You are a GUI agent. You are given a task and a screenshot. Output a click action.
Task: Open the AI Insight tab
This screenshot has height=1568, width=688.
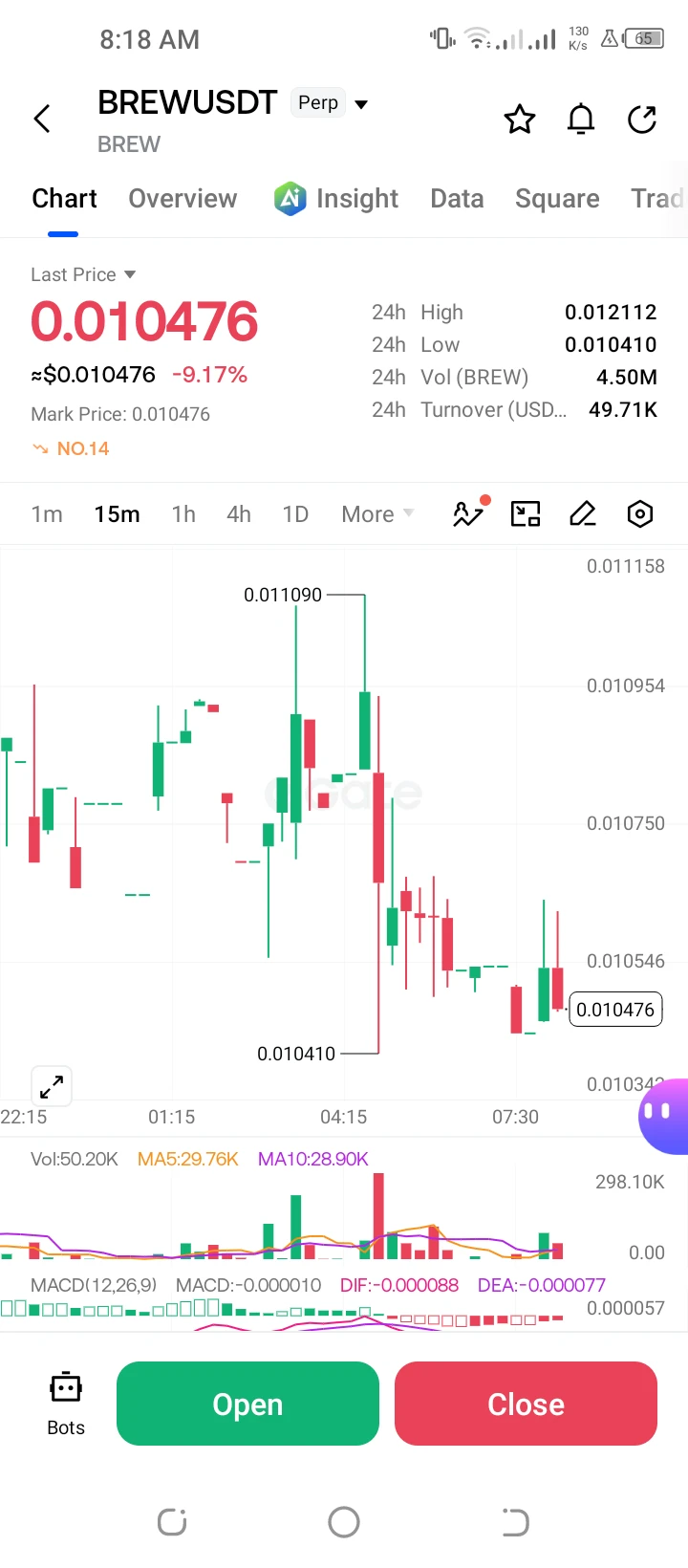click(x=336, y=199)
